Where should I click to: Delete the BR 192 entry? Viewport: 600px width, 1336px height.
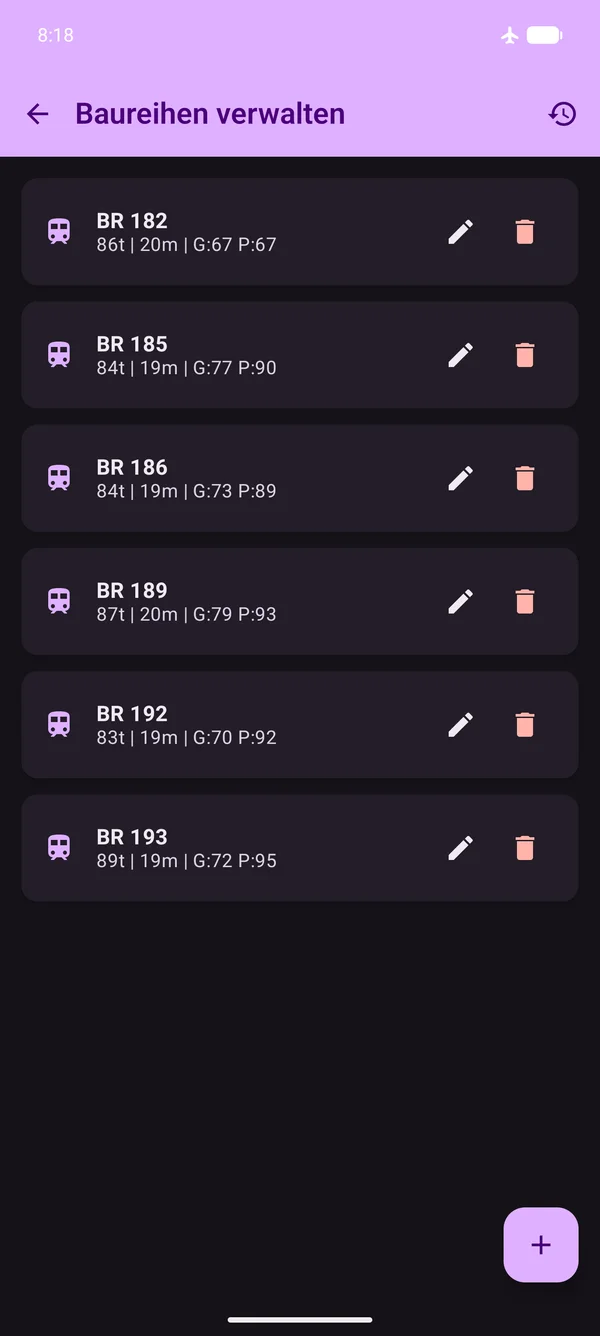tap(524, 725)
